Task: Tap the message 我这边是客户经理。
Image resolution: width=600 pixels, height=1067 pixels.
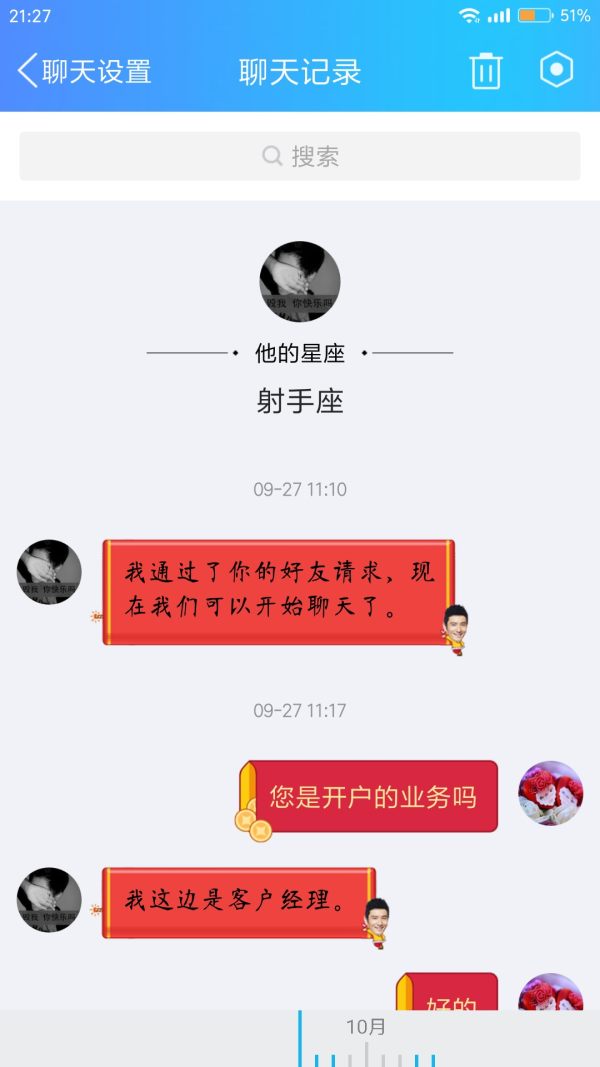Action: point(238,900)
